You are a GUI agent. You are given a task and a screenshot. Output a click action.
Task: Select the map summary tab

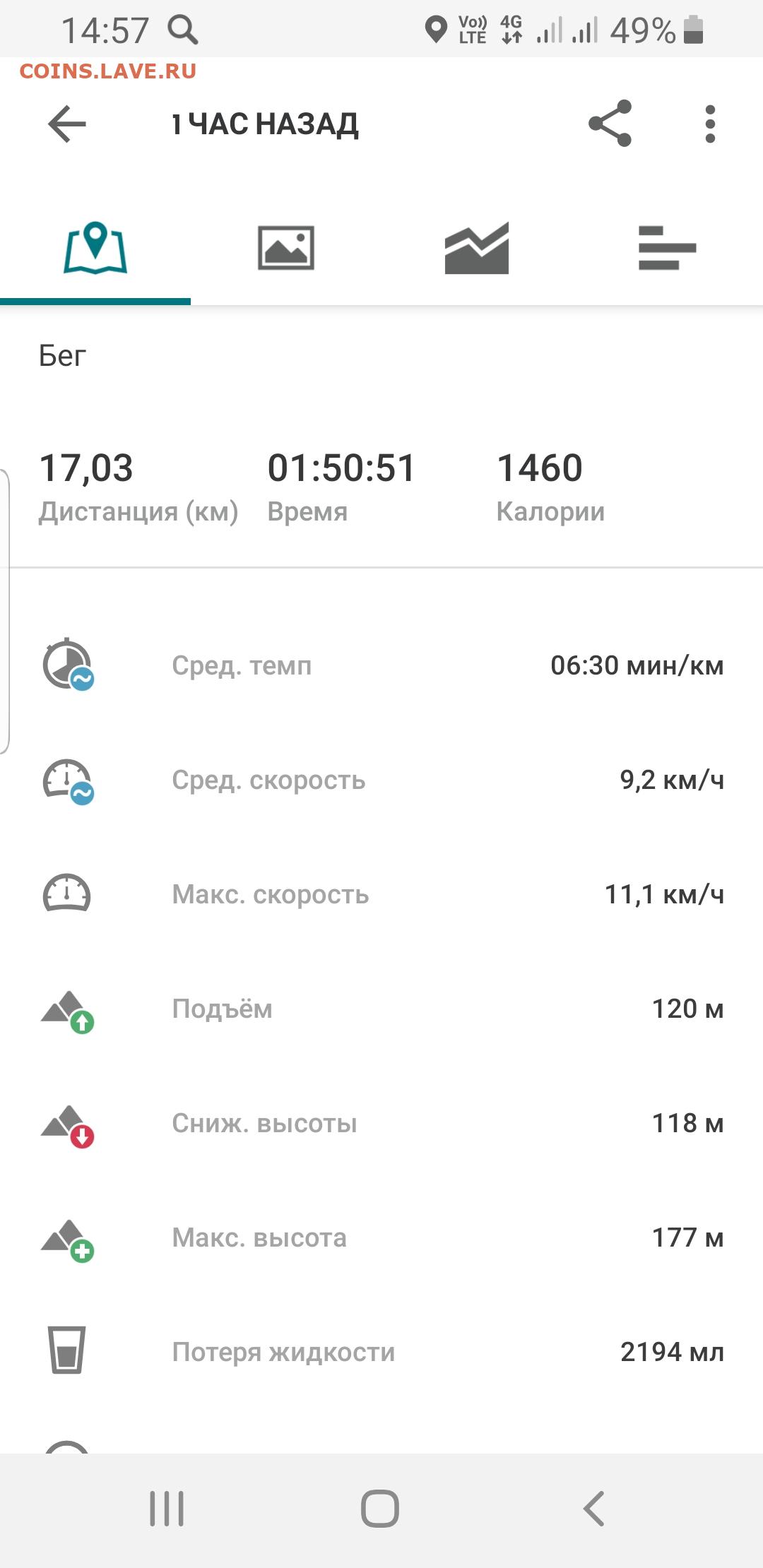tap(95, 248)
